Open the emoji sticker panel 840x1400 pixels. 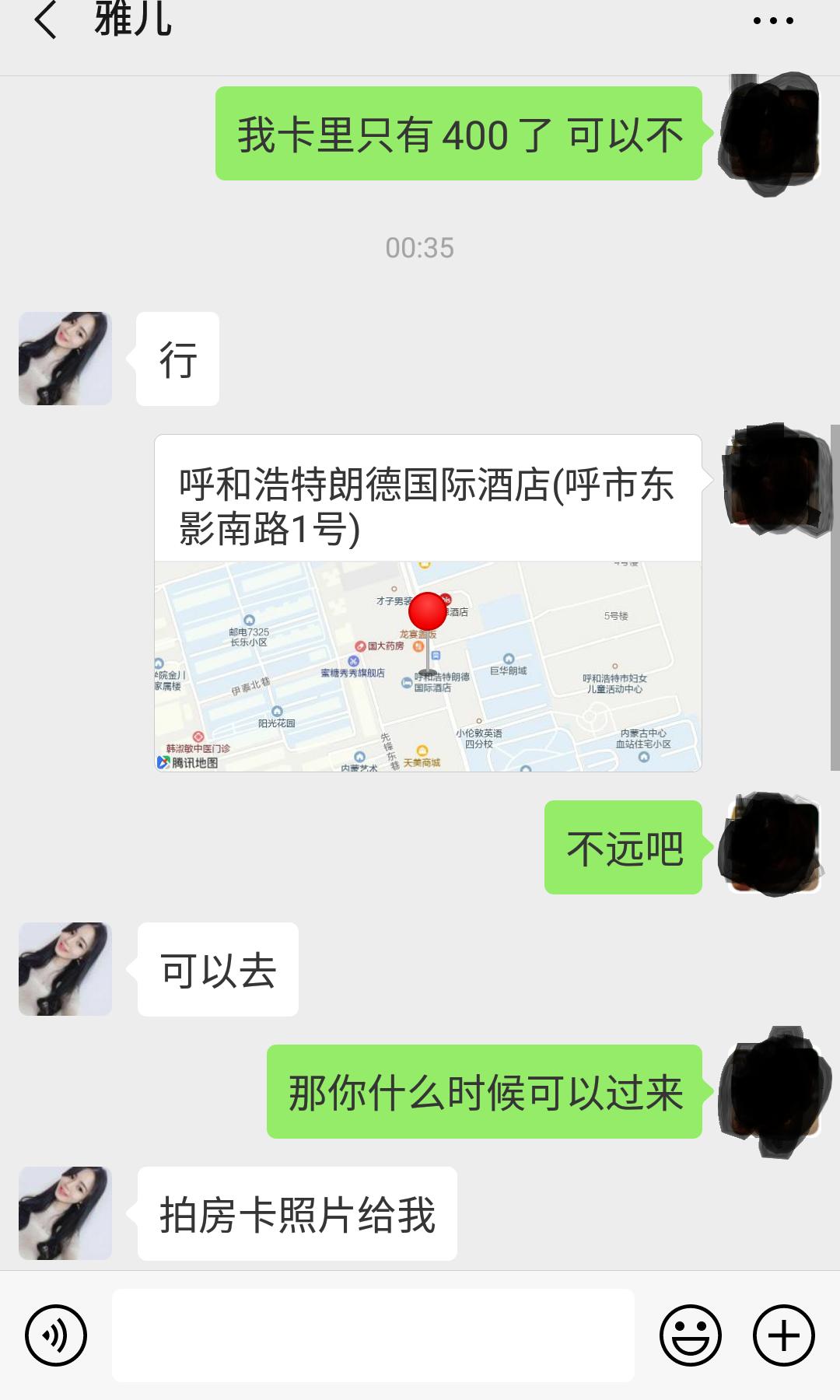pos(691,1335)
